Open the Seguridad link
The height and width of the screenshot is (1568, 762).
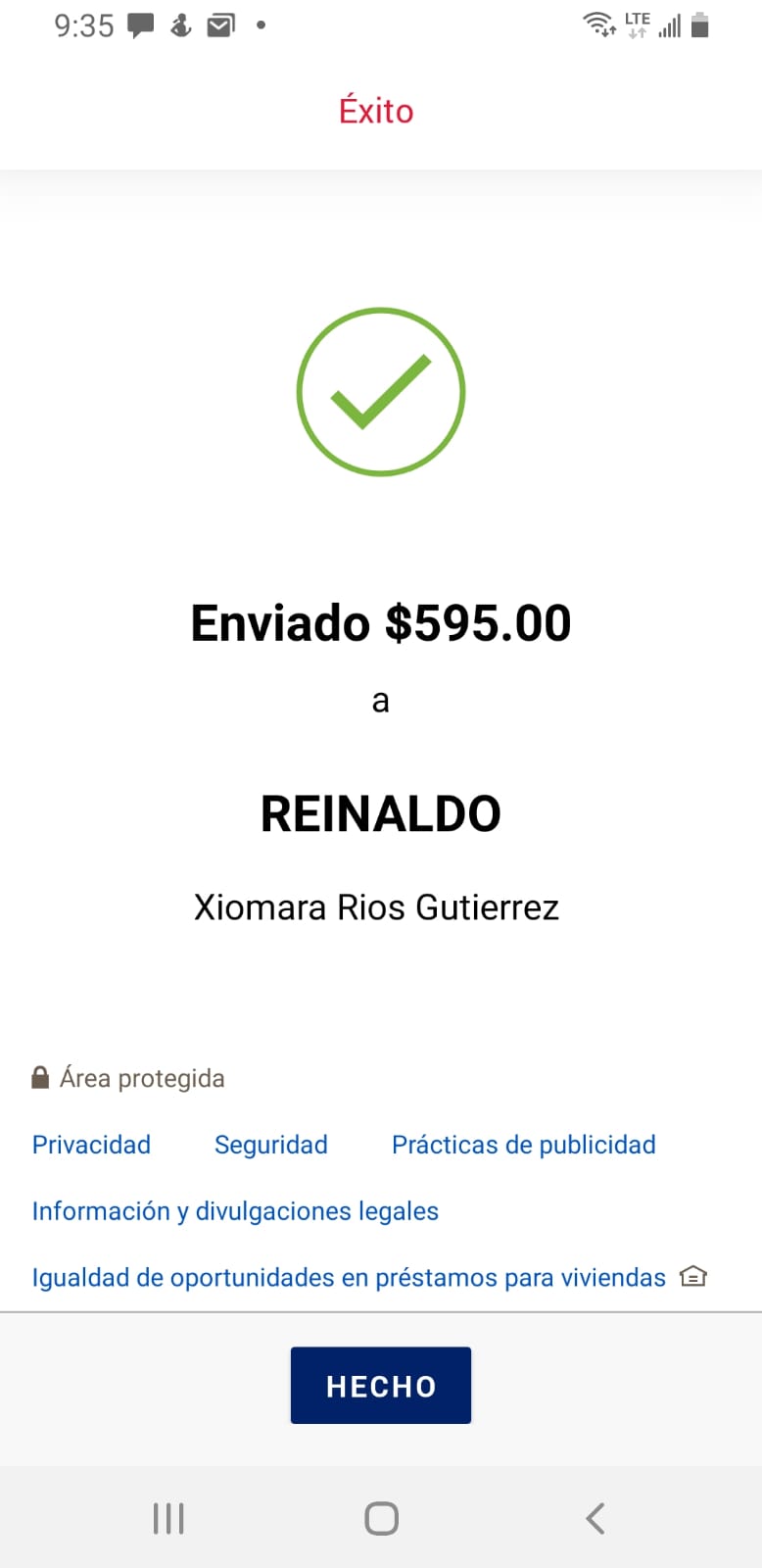coord(271,1145)
